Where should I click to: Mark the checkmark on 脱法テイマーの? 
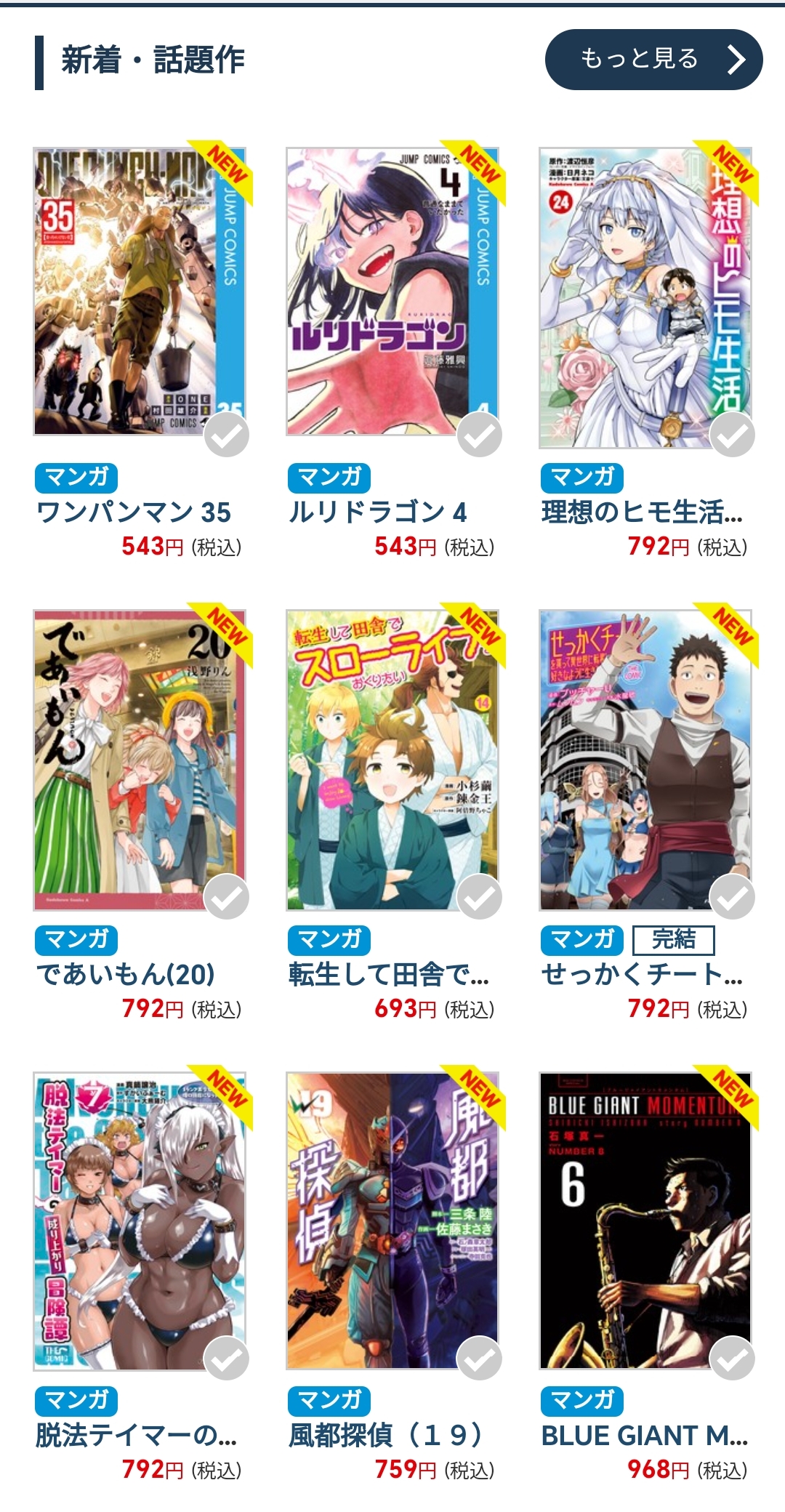tap(227, 1358)
